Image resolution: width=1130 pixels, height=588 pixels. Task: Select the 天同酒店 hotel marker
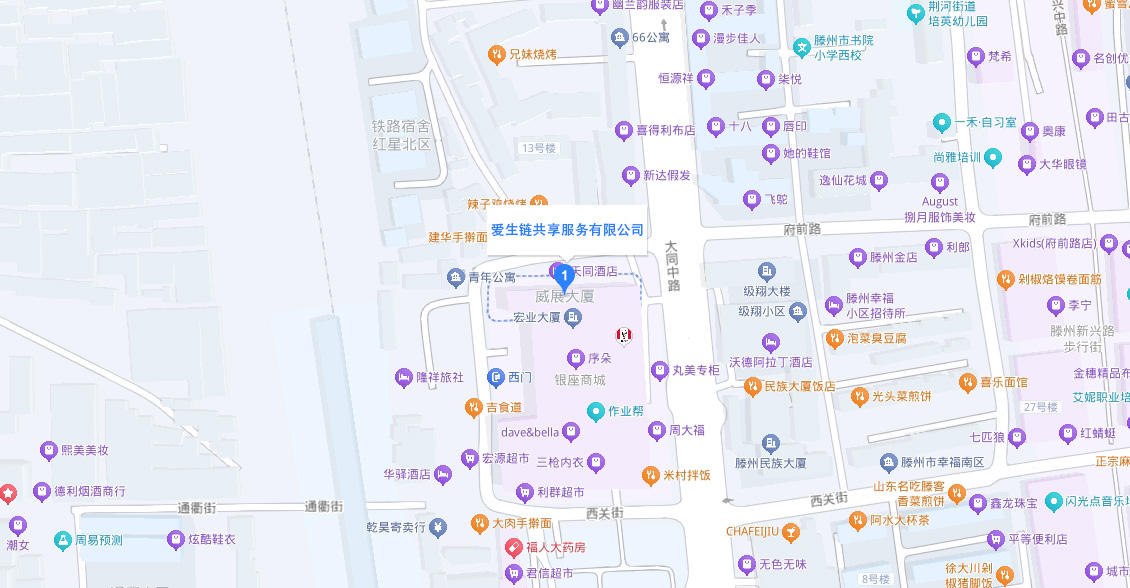click(x=594, y=271)
